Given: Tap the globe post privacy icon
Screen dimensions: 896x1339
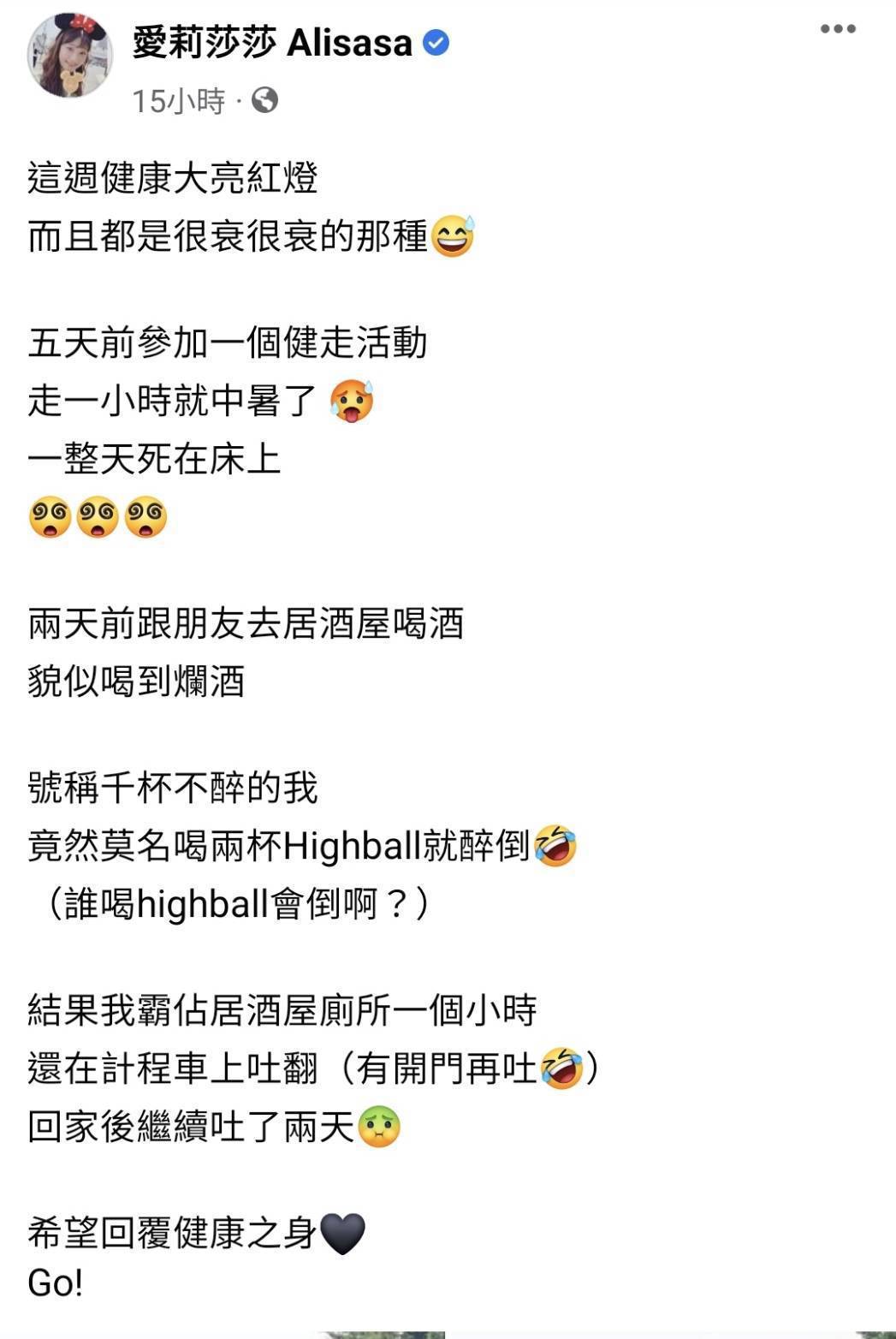Looking at the screenshot, I should click(x=265, y=100).
